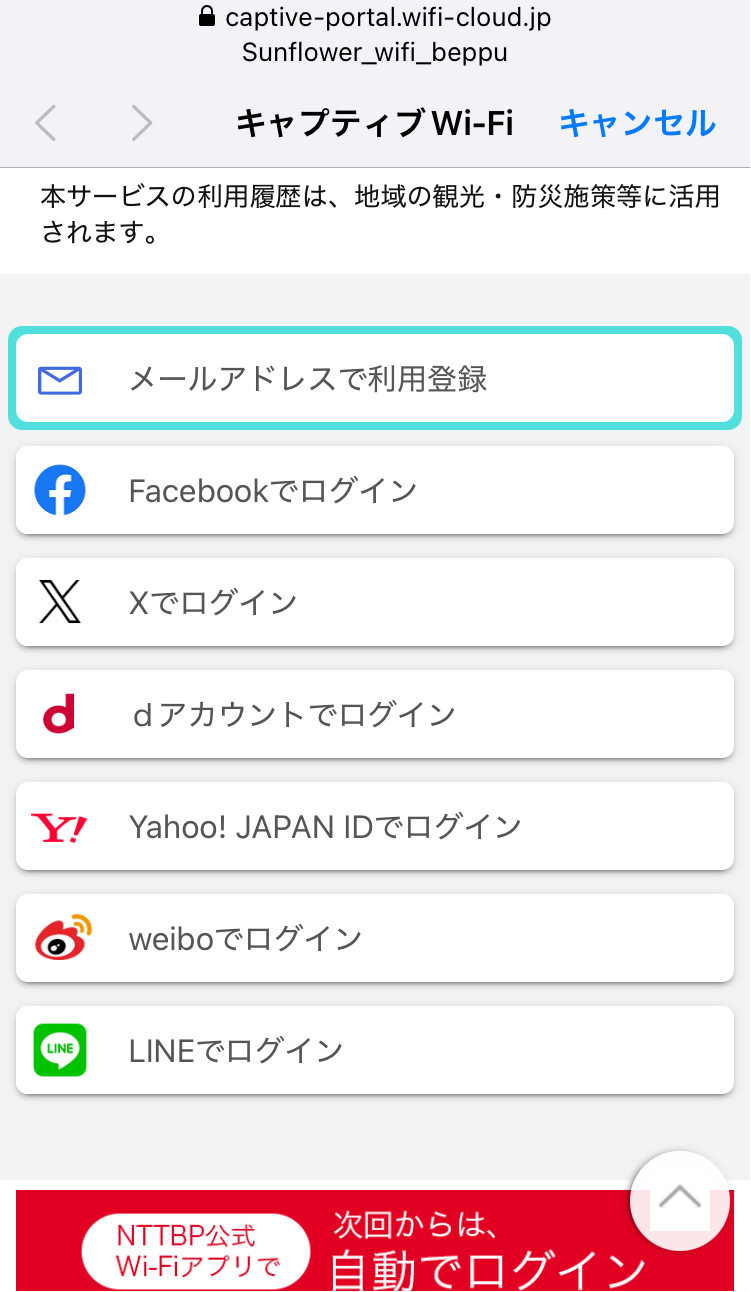Click the weibo eye mascot icon
The height and width of the screenshot is (1292, 751).
pos(59,938)
